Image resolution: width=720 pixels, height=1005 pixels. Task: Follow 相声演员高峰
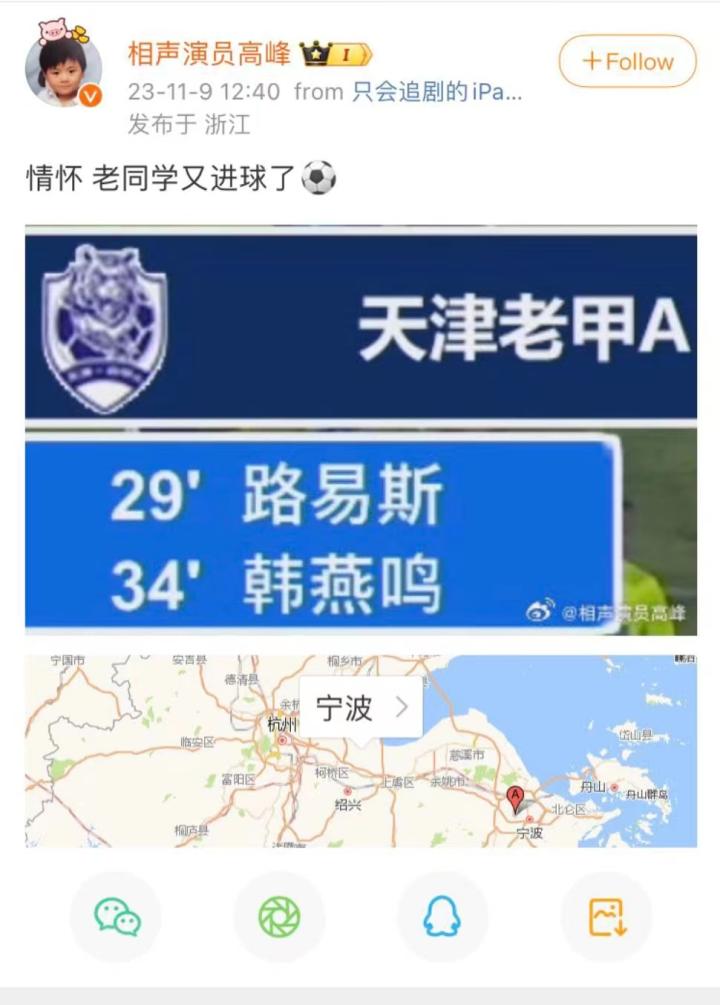click(627, 62)
